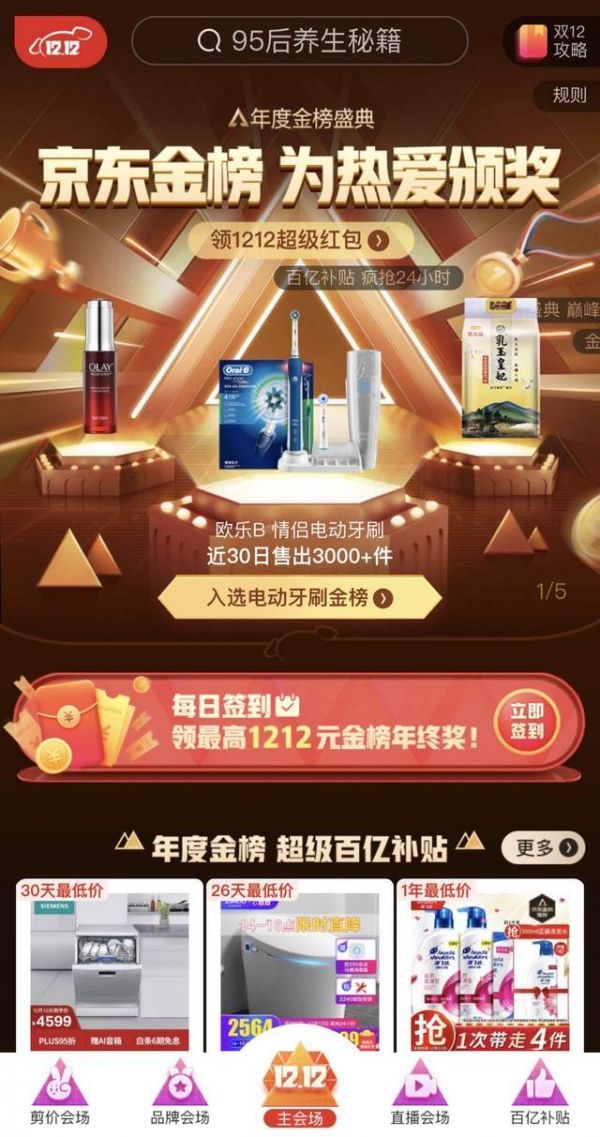This screenshot has width=600, height=1137.
Task: Tap the search box with 95后养生秘籍
Action: (299, 41)
